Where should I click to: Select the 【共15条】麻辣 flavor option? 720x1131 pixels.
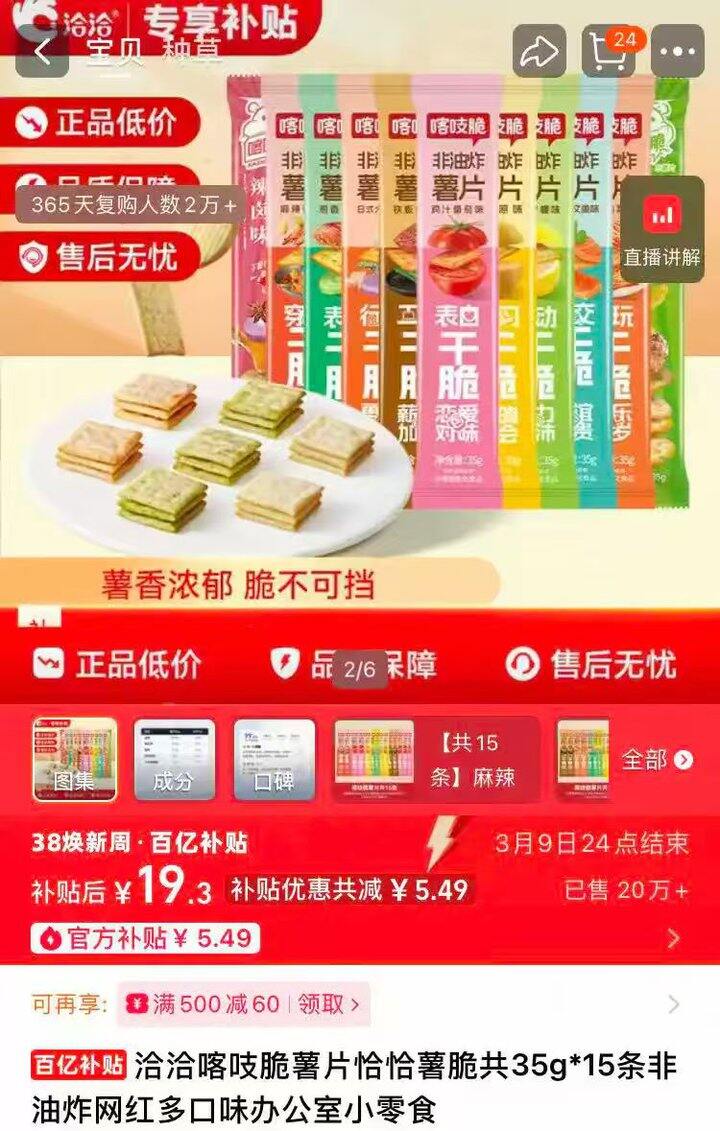pos(435,760)
